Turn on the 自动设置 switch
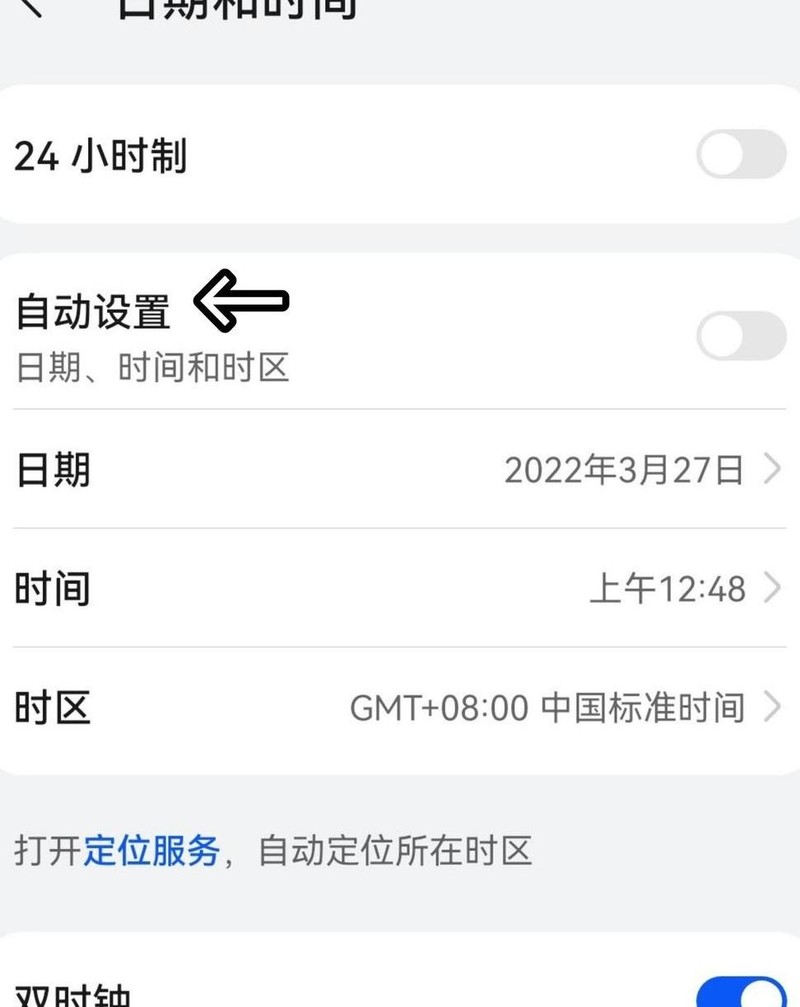The image size is (800, 1007). pos(741,336)
